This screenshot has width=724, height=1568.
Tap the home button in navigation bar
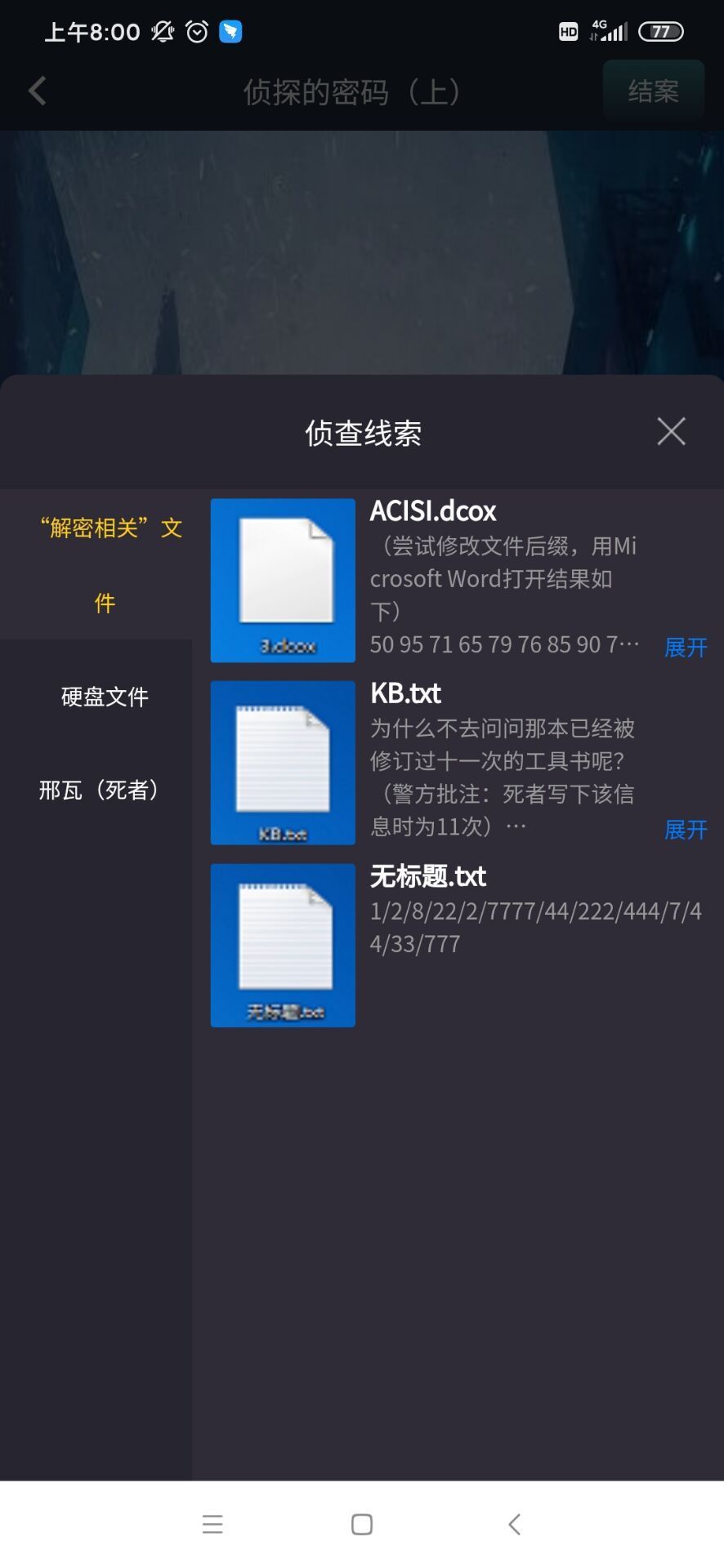tap(361, 1523)
